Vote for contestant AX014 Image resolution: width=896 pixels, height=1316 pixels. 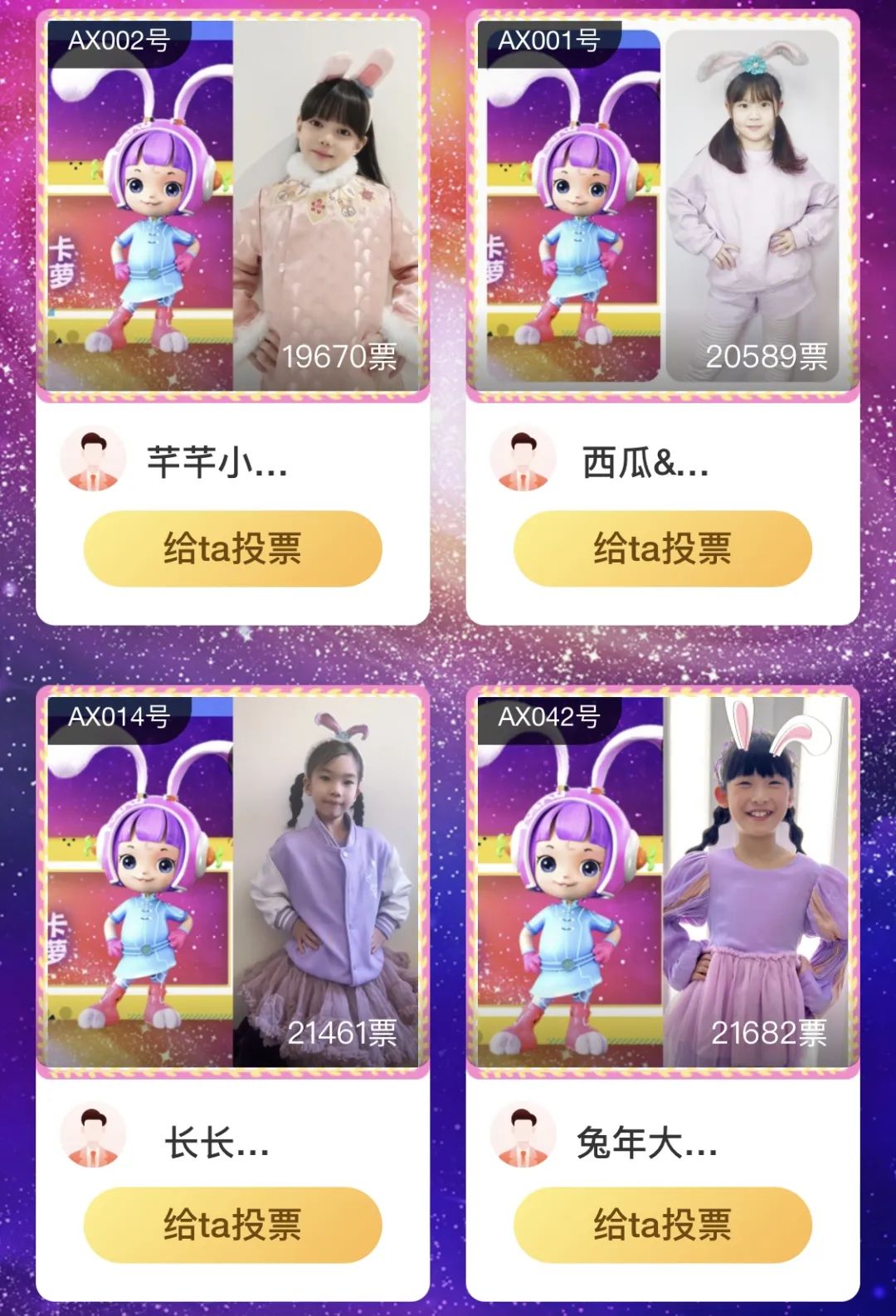click(x=232, y=1225)
